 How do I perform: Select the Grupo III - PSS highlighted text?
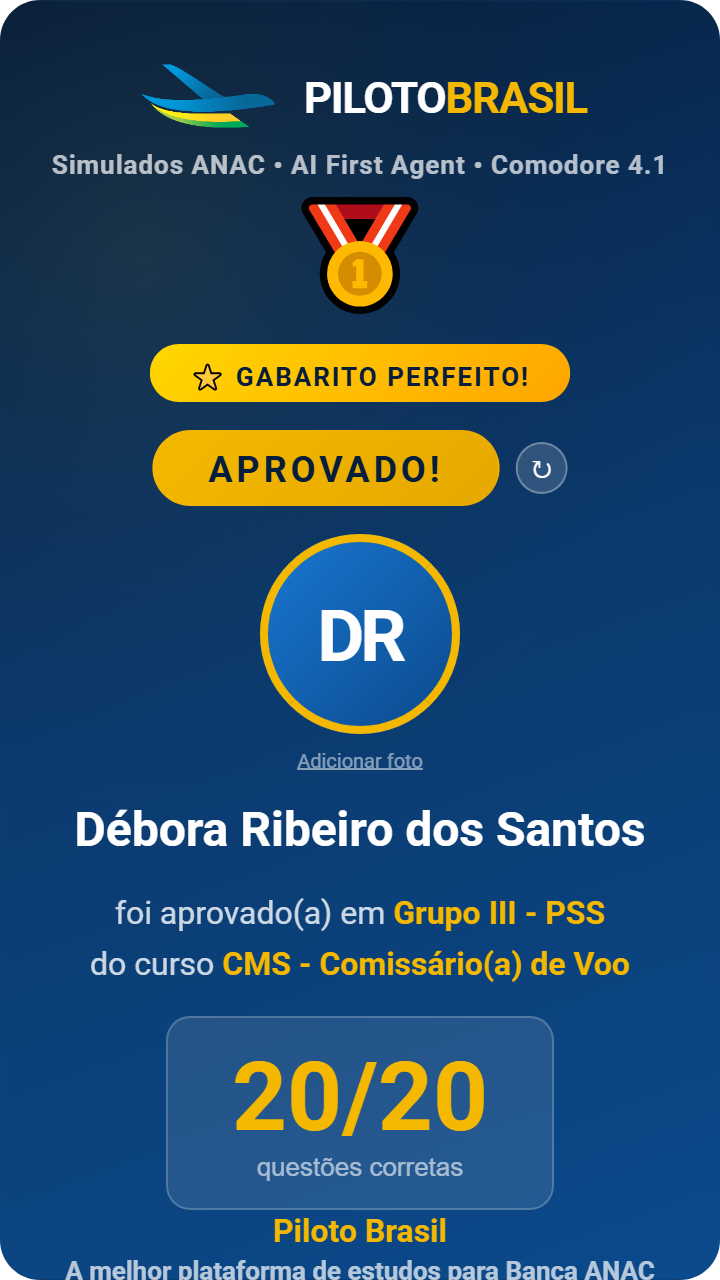point(499,912)
